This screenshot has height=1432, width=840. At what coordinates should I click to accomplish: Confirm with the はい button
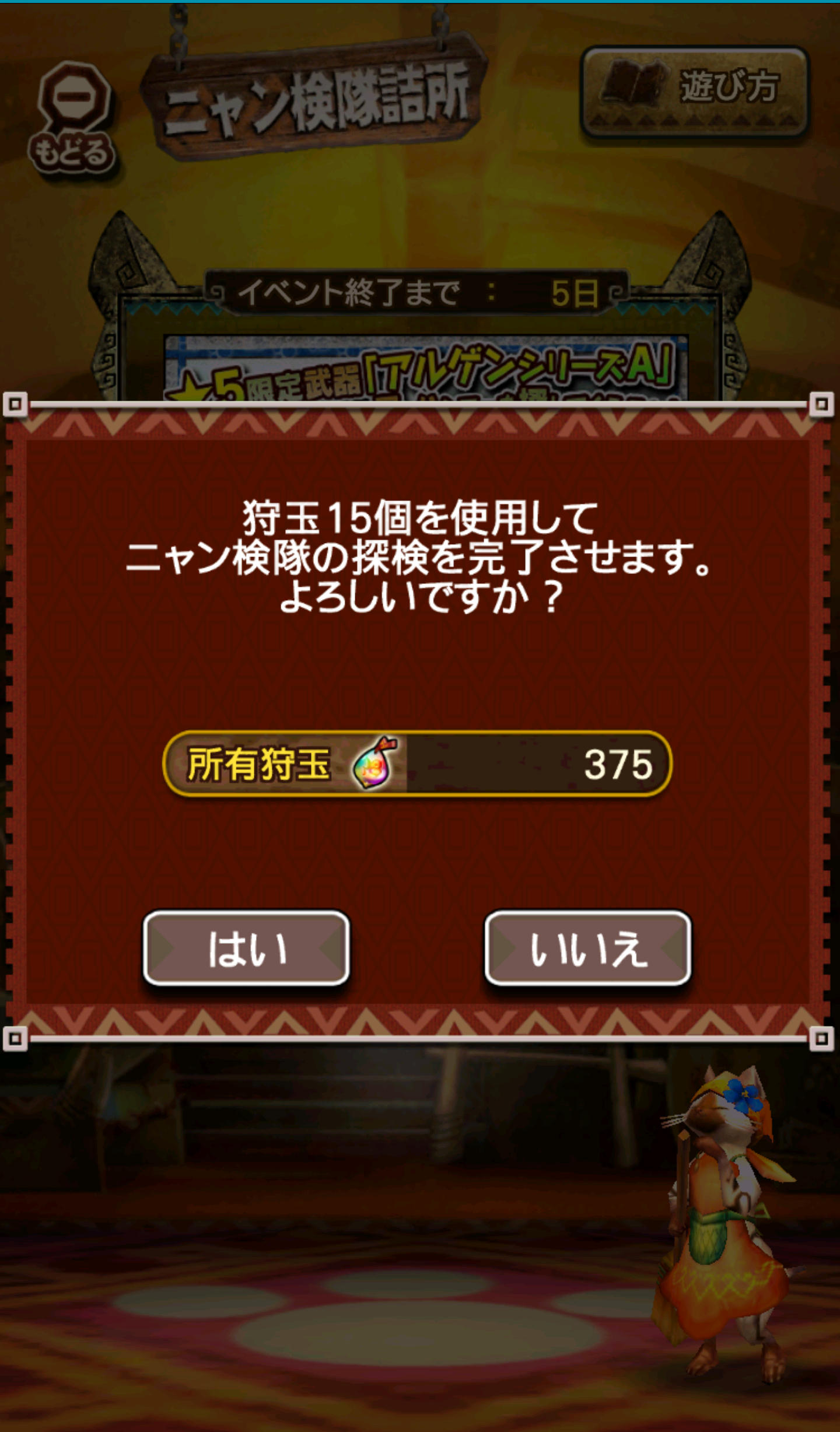pos(246,948)
